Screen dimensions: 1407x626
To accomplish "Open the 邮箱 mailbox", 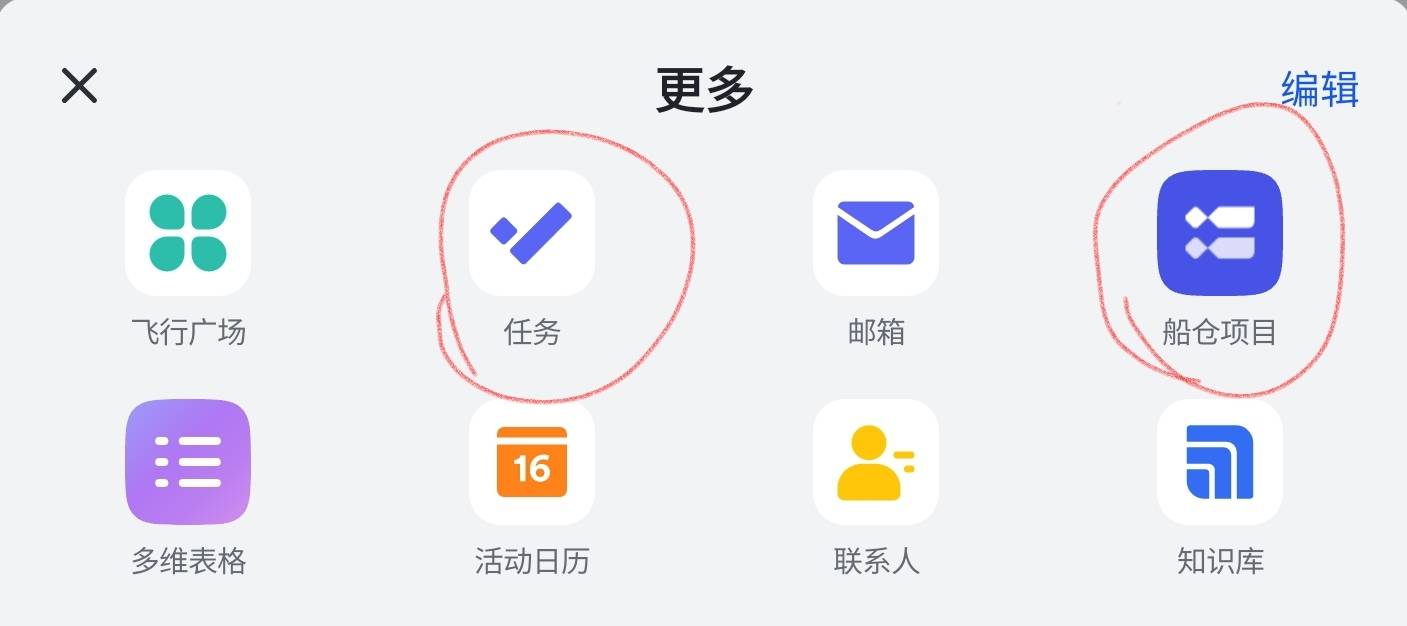I will click(875, 233).
